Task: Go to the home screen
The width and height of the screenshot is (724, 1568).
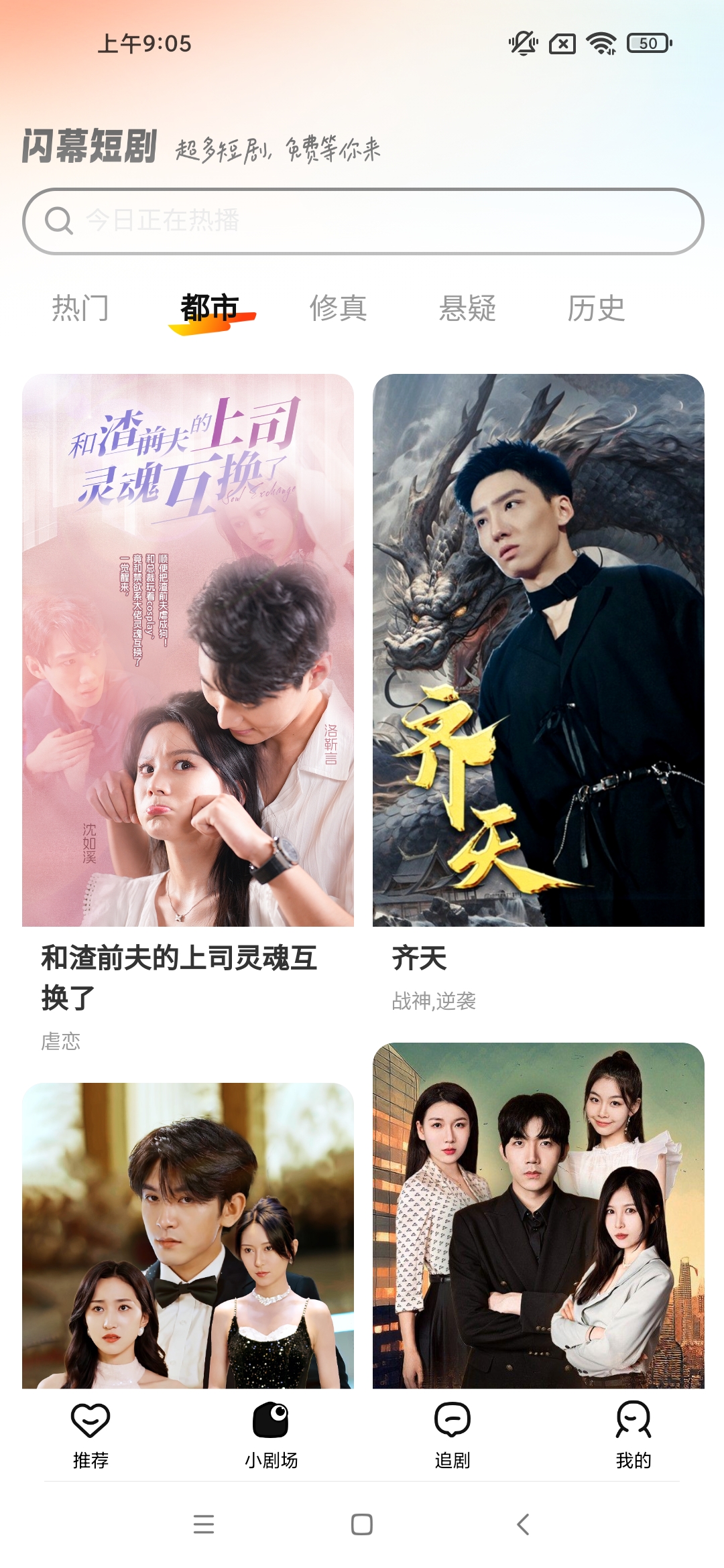Action: click(x=362, y=1524)
